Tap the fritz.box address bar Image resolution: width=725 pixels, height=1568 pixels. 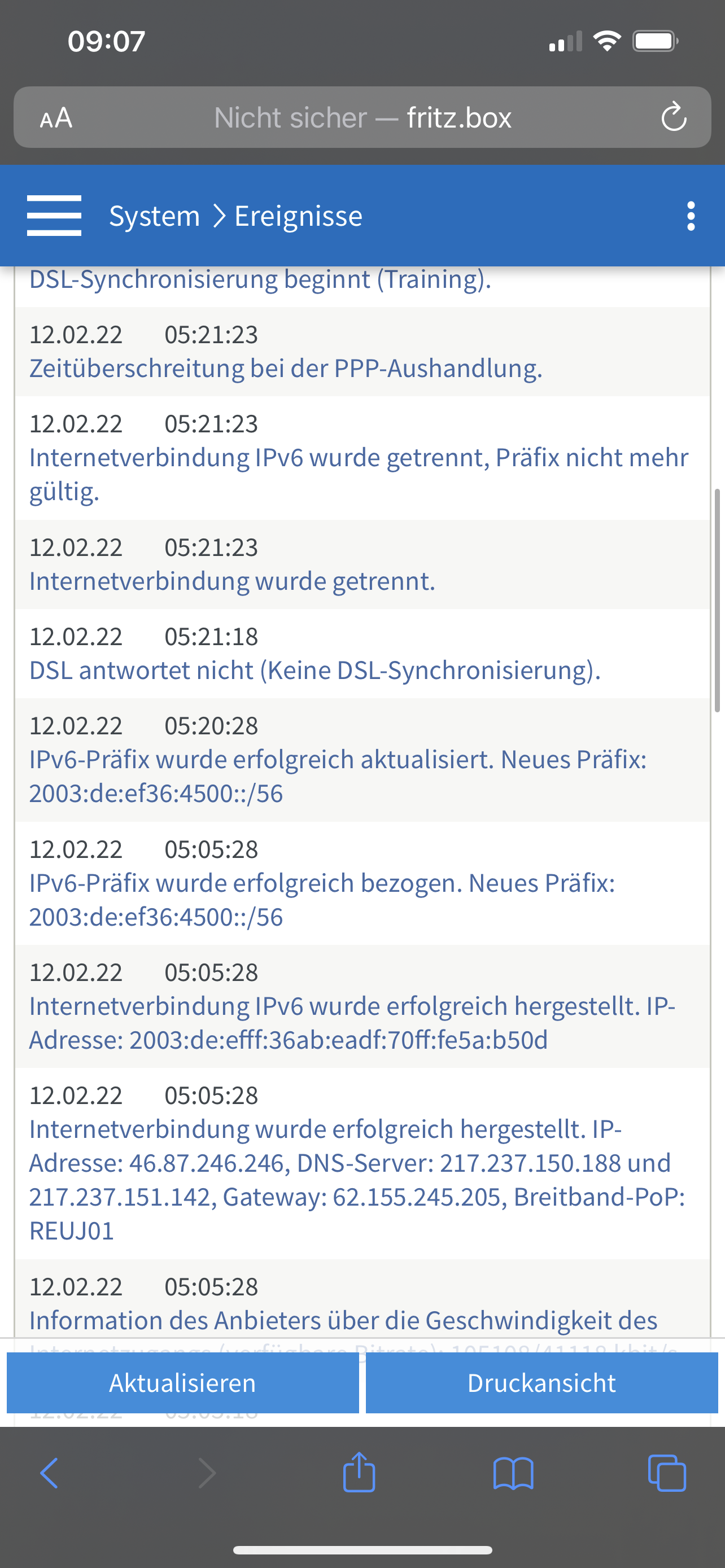click(362, 117)
